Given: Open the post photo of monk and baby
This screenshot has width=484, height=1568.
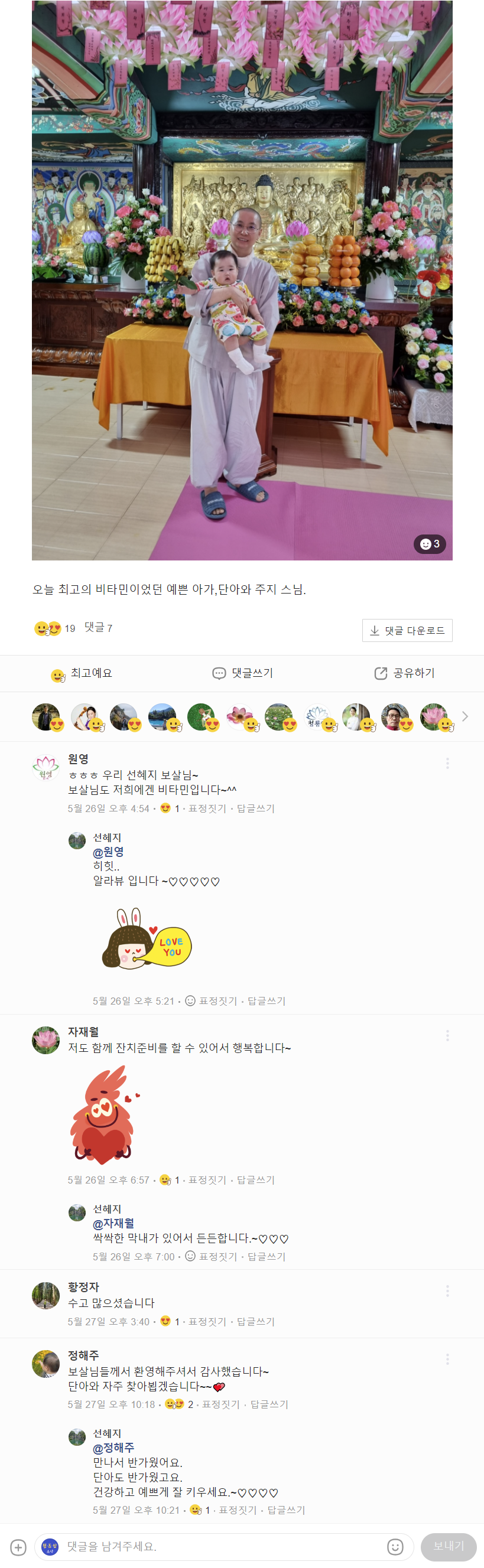Looking at the screenshot, I should click(242, 280).
